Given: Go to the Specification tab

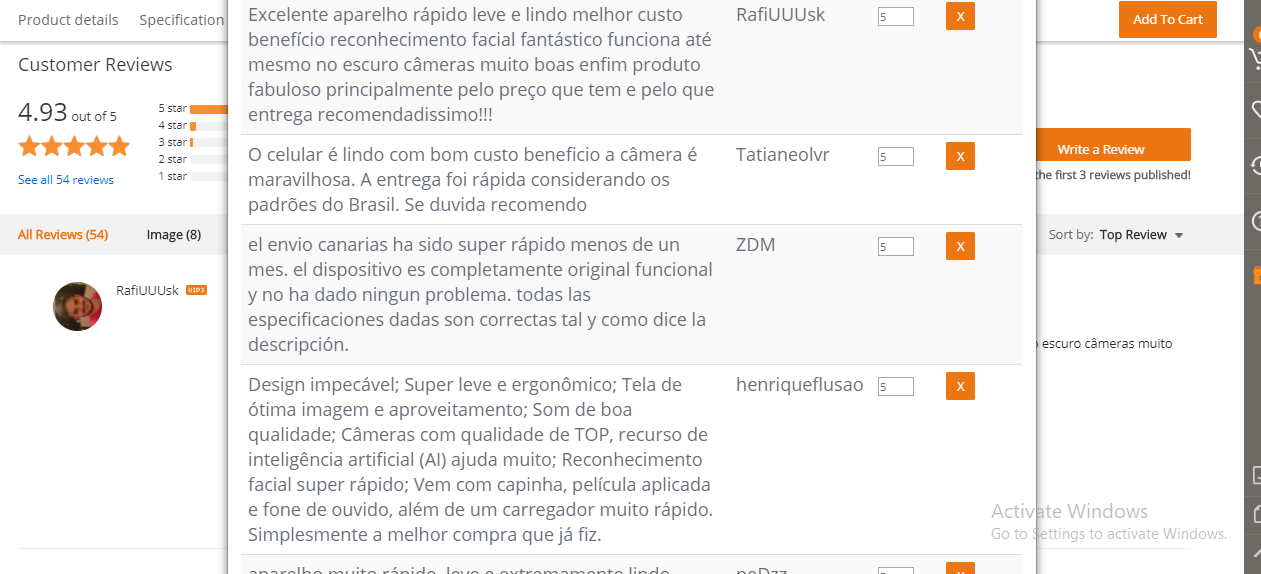Looking at the screenshot, I should [x=182, y=20].
